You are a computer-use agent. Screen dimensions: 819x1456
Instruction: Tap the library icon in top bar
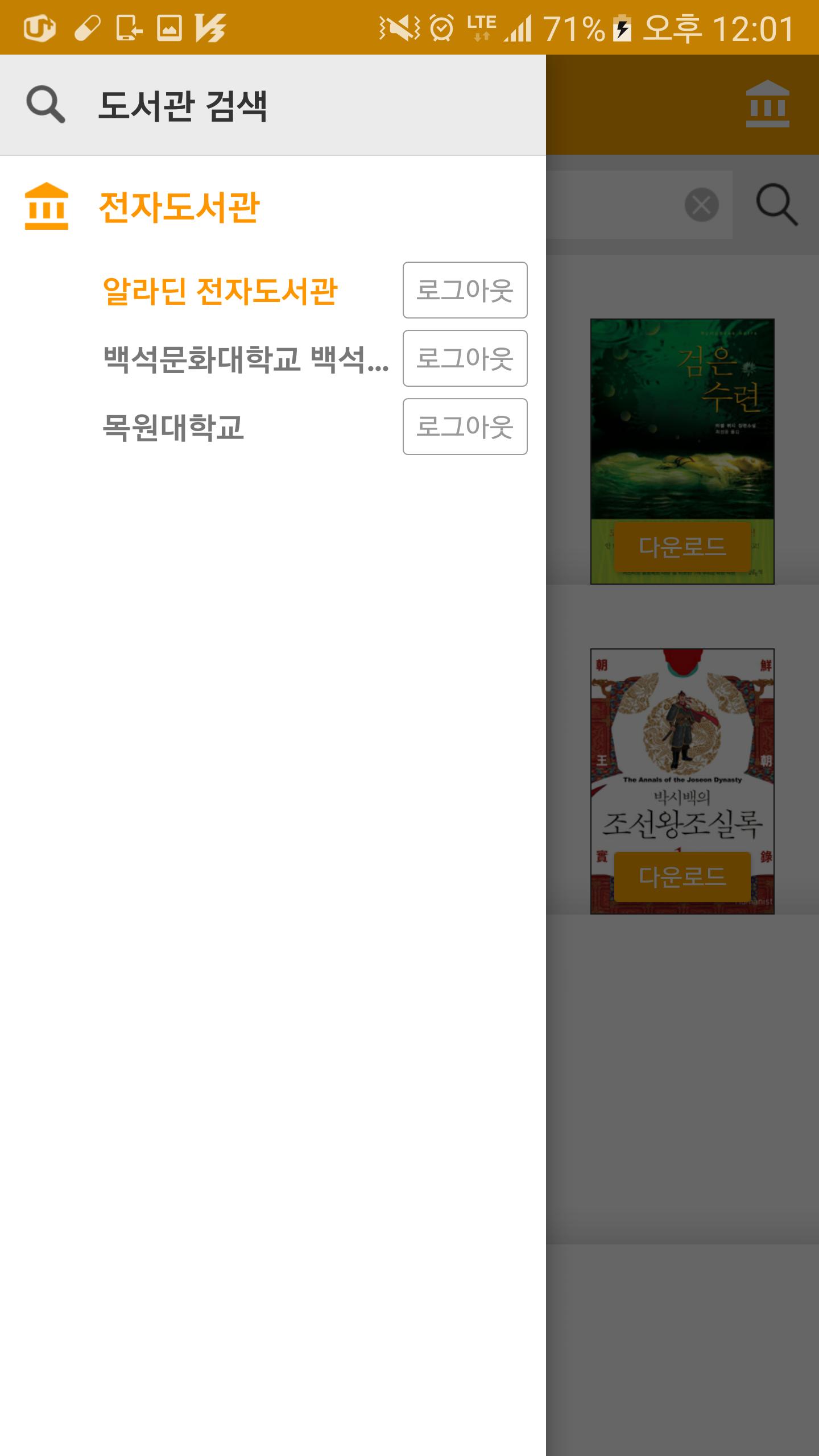pyautogui.click(x=767, y=104)
